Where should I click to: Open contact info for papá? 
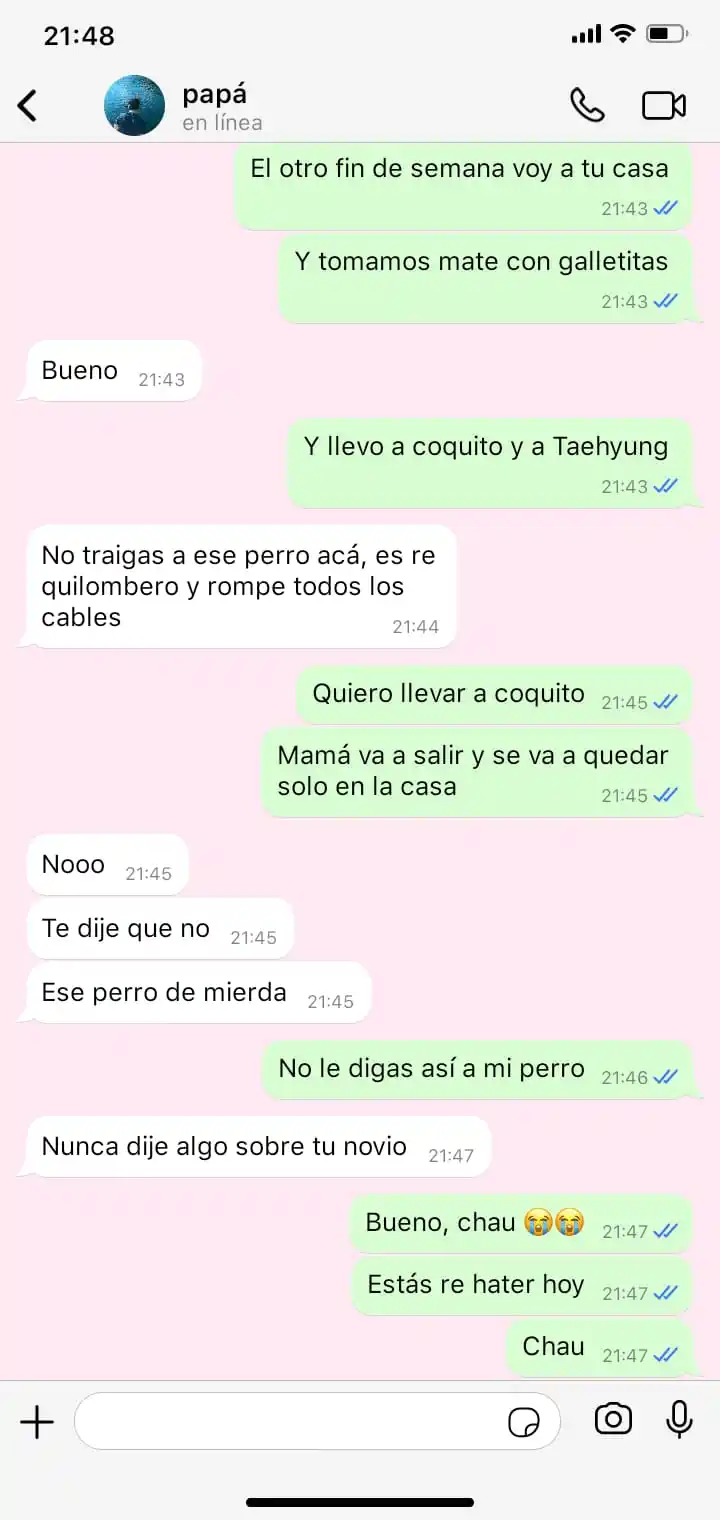222,106
